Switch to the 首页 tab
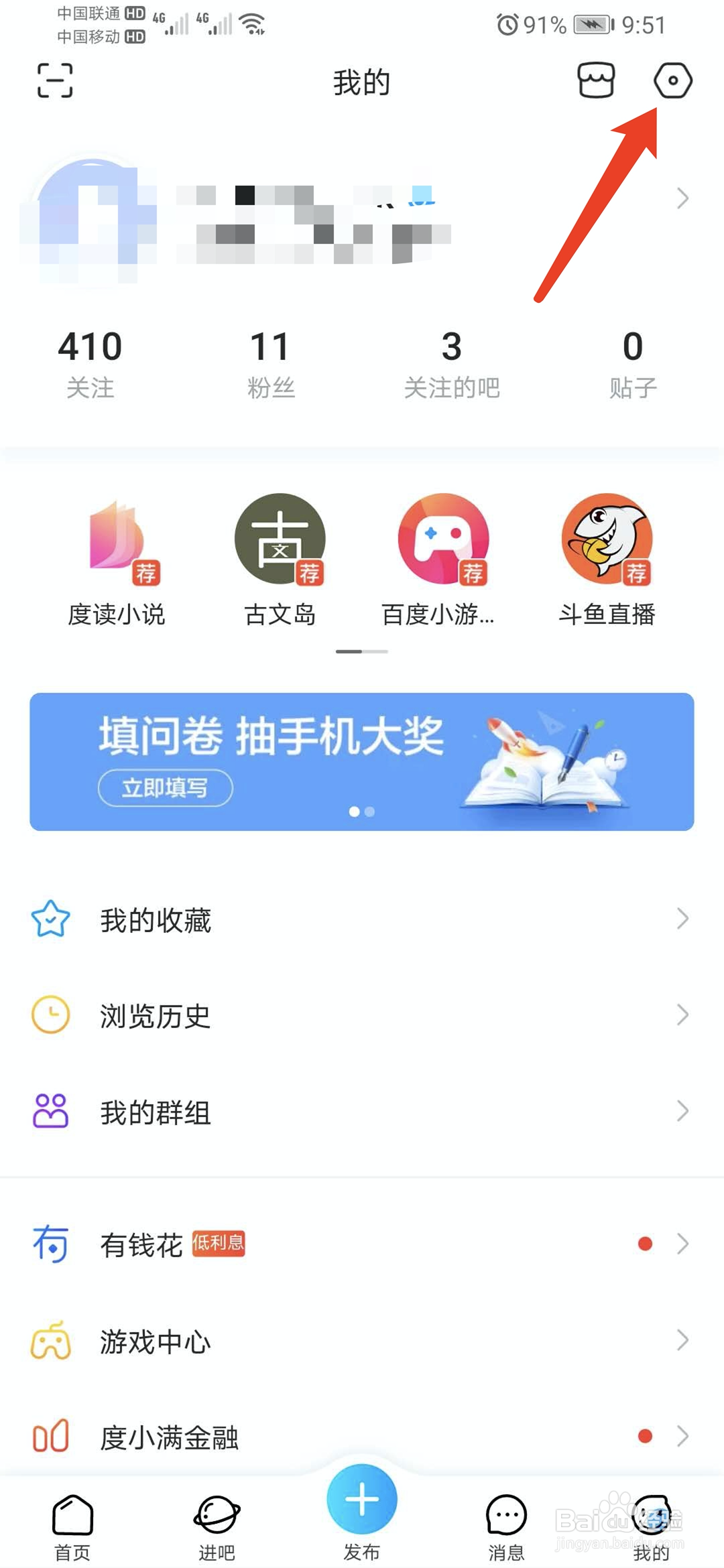The height and width of the screenshot is (1568, 724). pyautogui.click(x=72, y=1521)
